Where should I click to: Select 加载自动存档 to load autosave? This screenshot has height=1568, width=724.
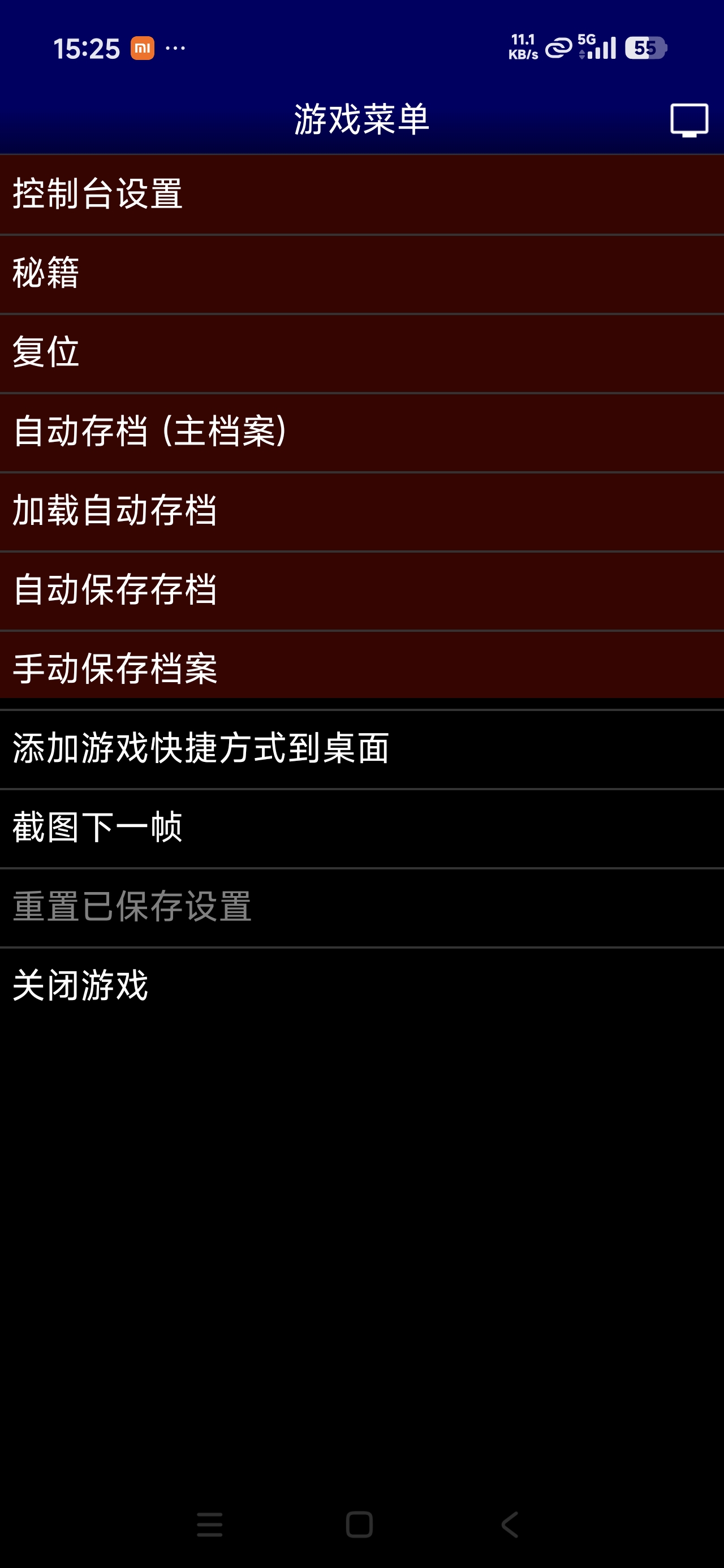coord(361,511)
